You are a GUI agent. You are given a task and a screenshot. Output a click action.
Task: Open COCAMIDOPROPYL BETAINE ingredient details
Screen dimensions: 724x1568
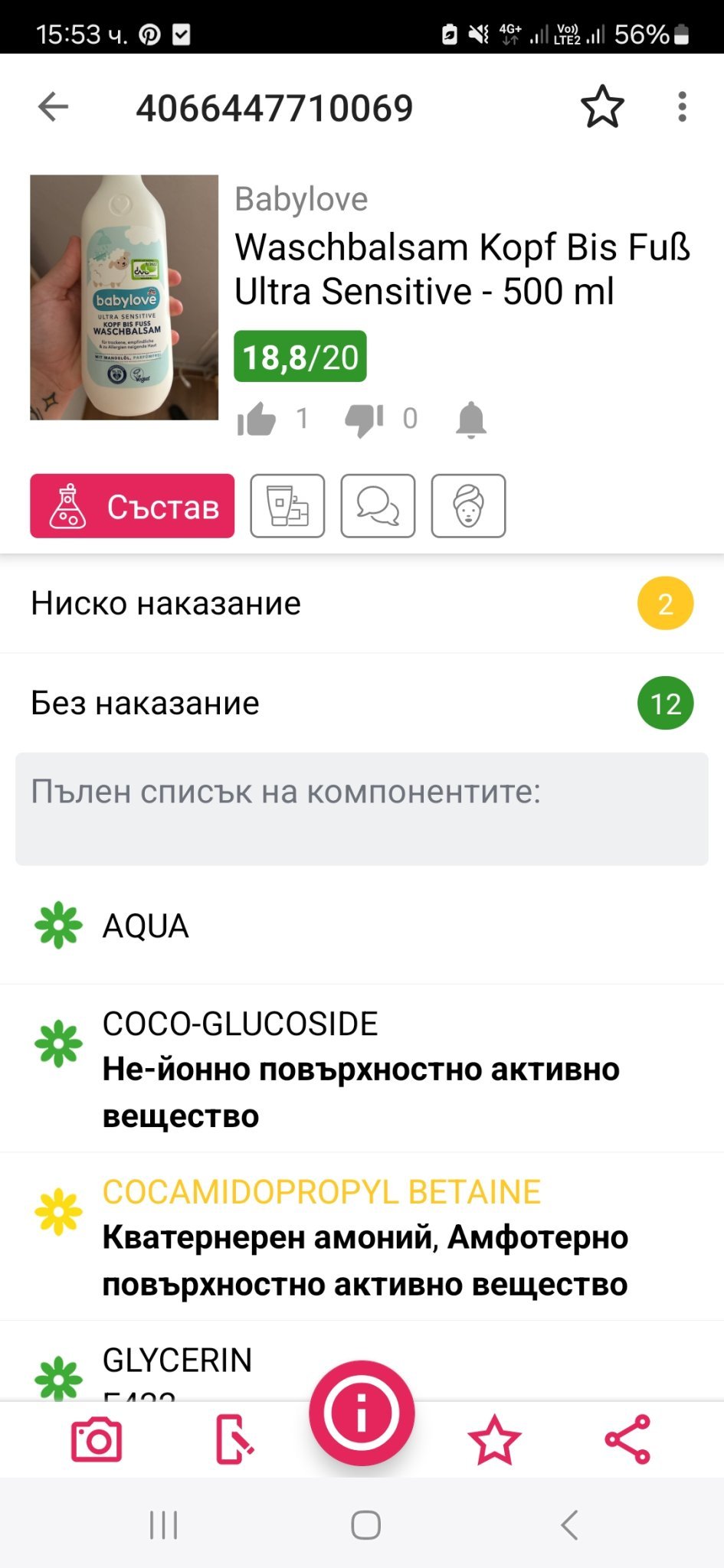coord(362,1236)
